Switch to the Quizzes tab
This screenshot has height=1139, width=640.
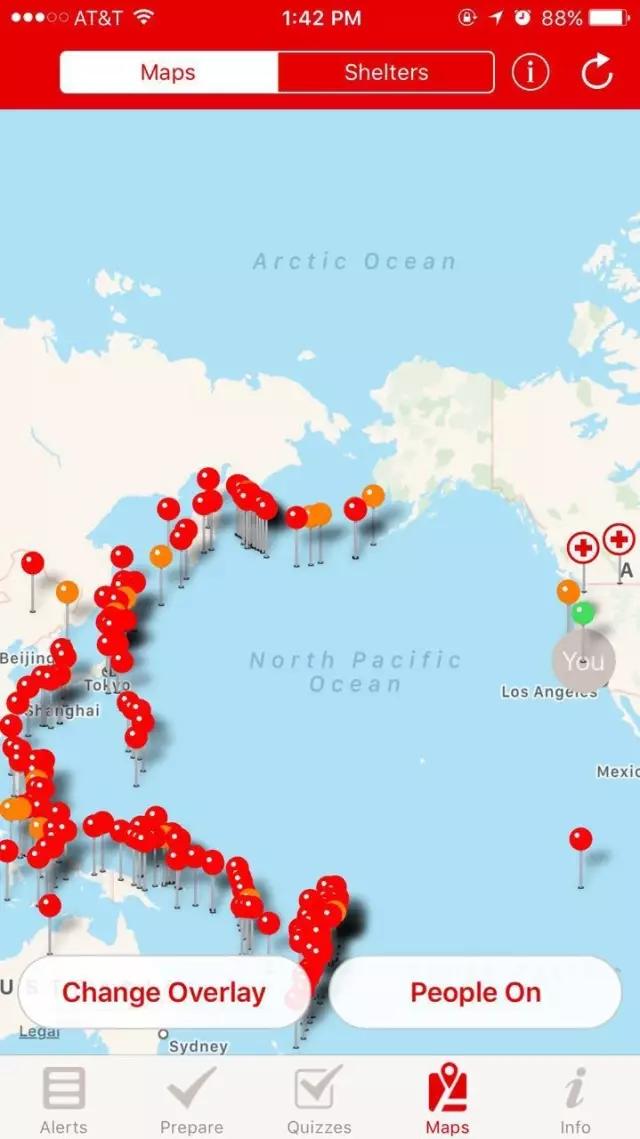(319, 1100)
